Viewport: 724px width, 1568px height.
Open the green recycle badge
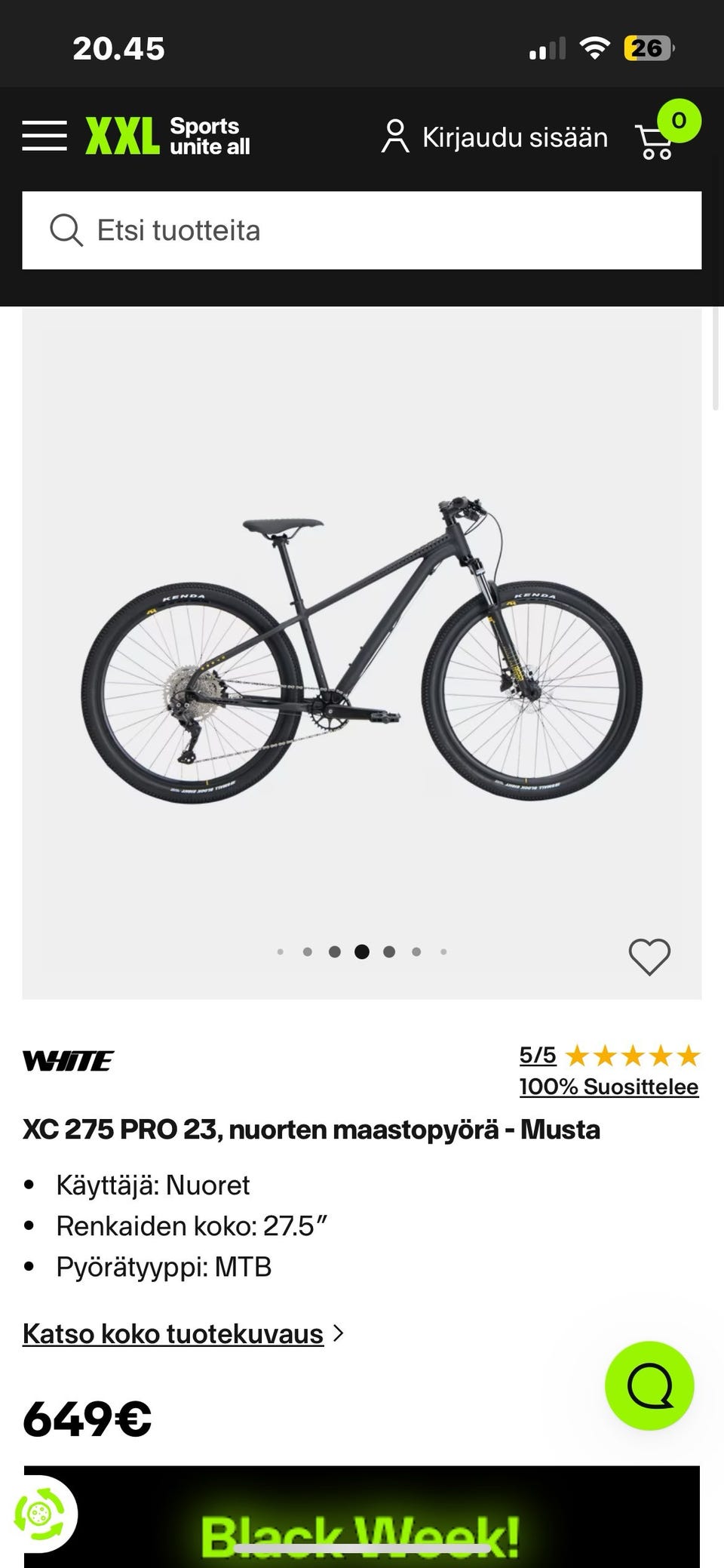[38, 1514]
